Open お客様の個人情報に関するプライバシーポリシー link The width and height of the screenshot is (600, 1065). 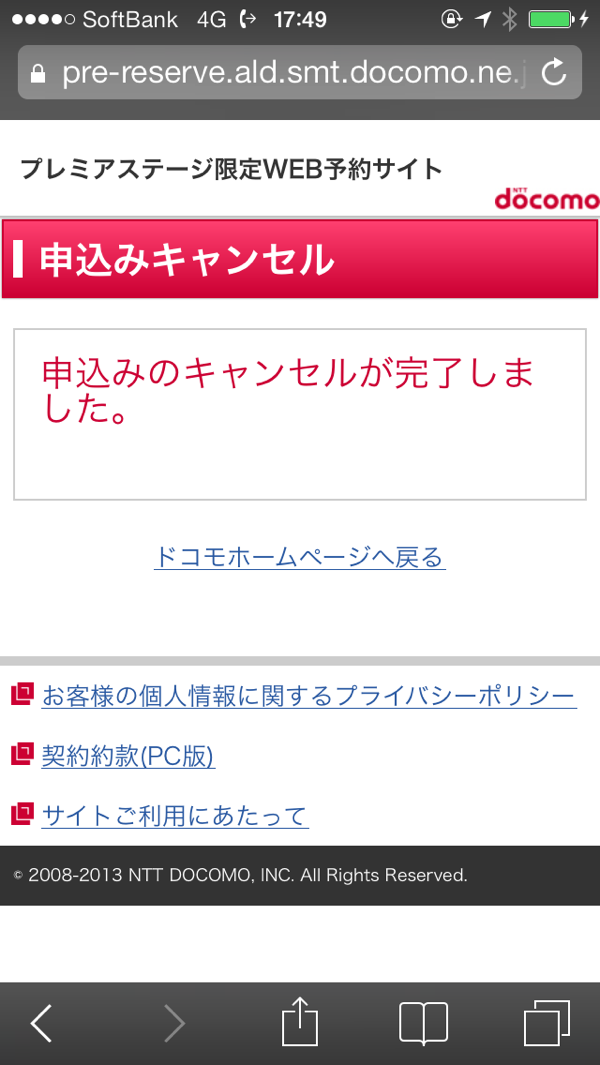[x=309, y=696]
